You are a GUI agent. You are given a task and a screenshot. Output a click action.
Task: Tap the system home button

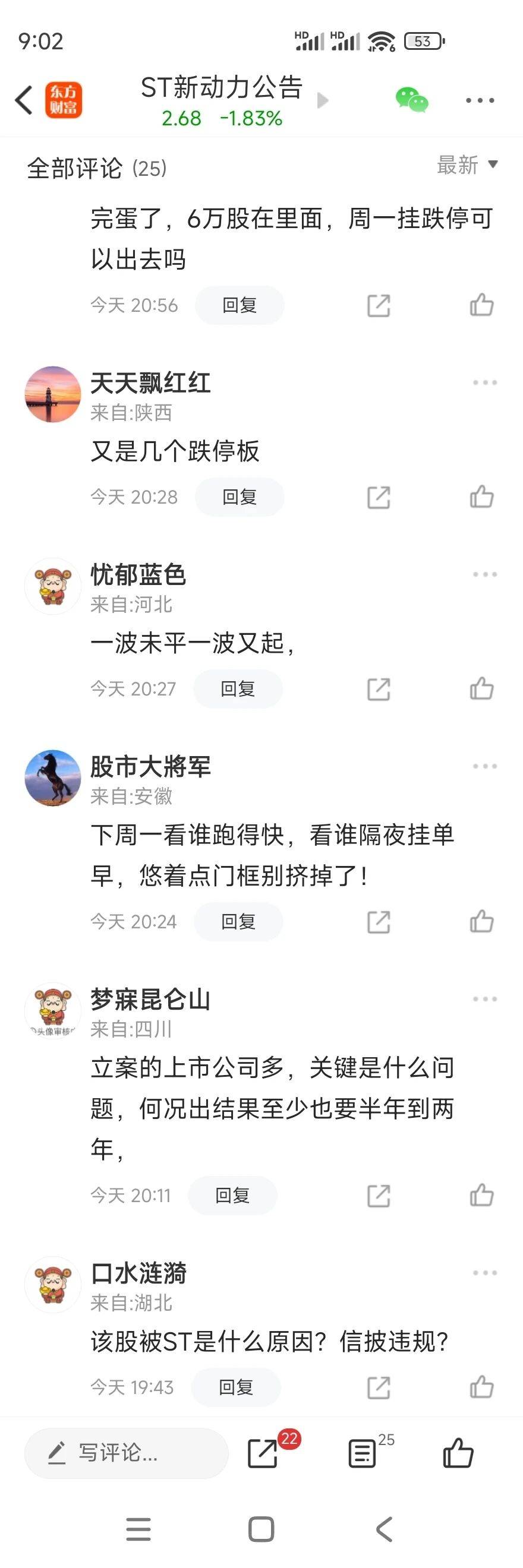[x=261, y=1529]
